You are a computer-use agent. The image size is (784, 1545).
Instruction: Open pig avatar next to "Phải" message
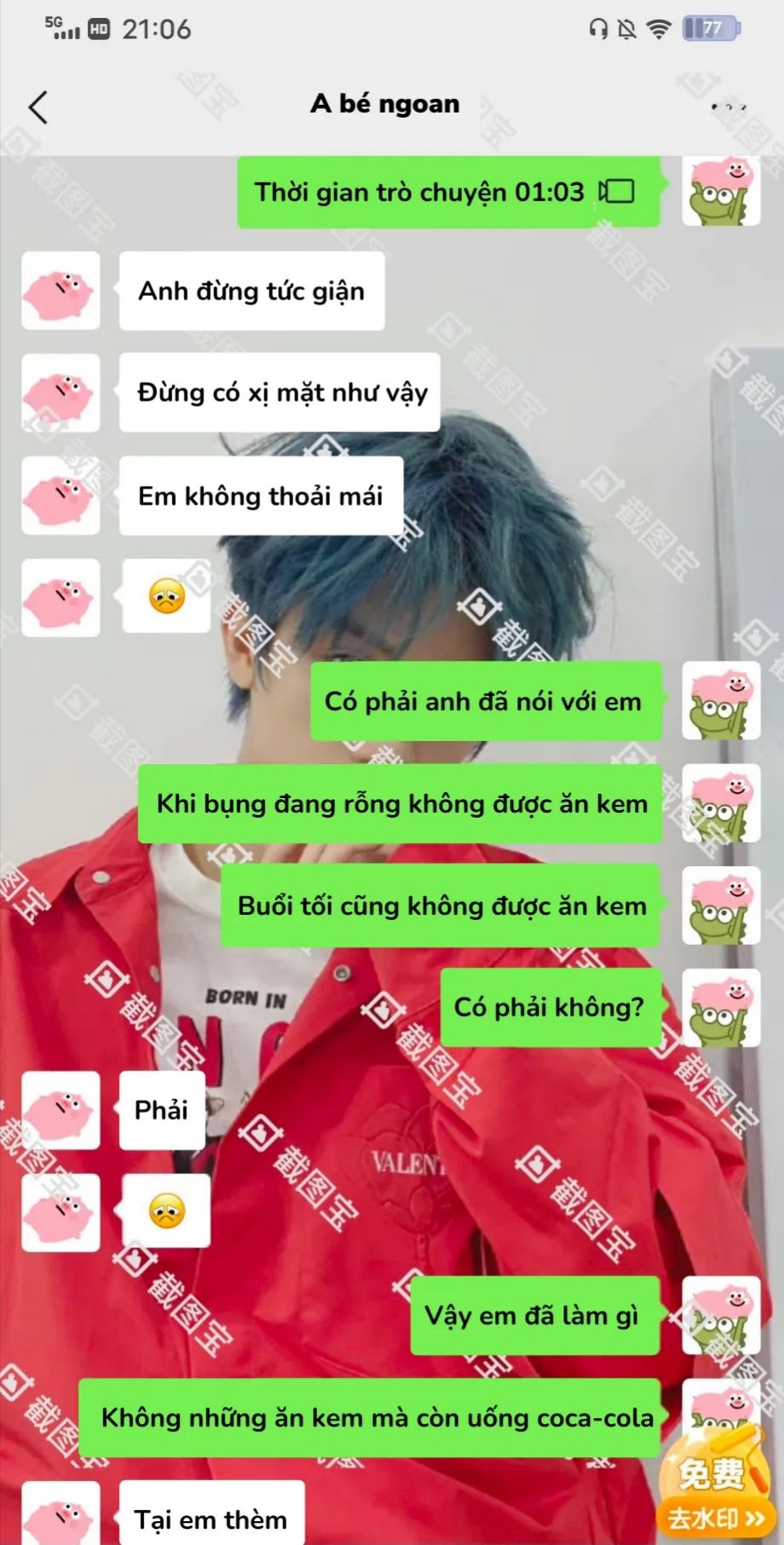coord(61,1110)
